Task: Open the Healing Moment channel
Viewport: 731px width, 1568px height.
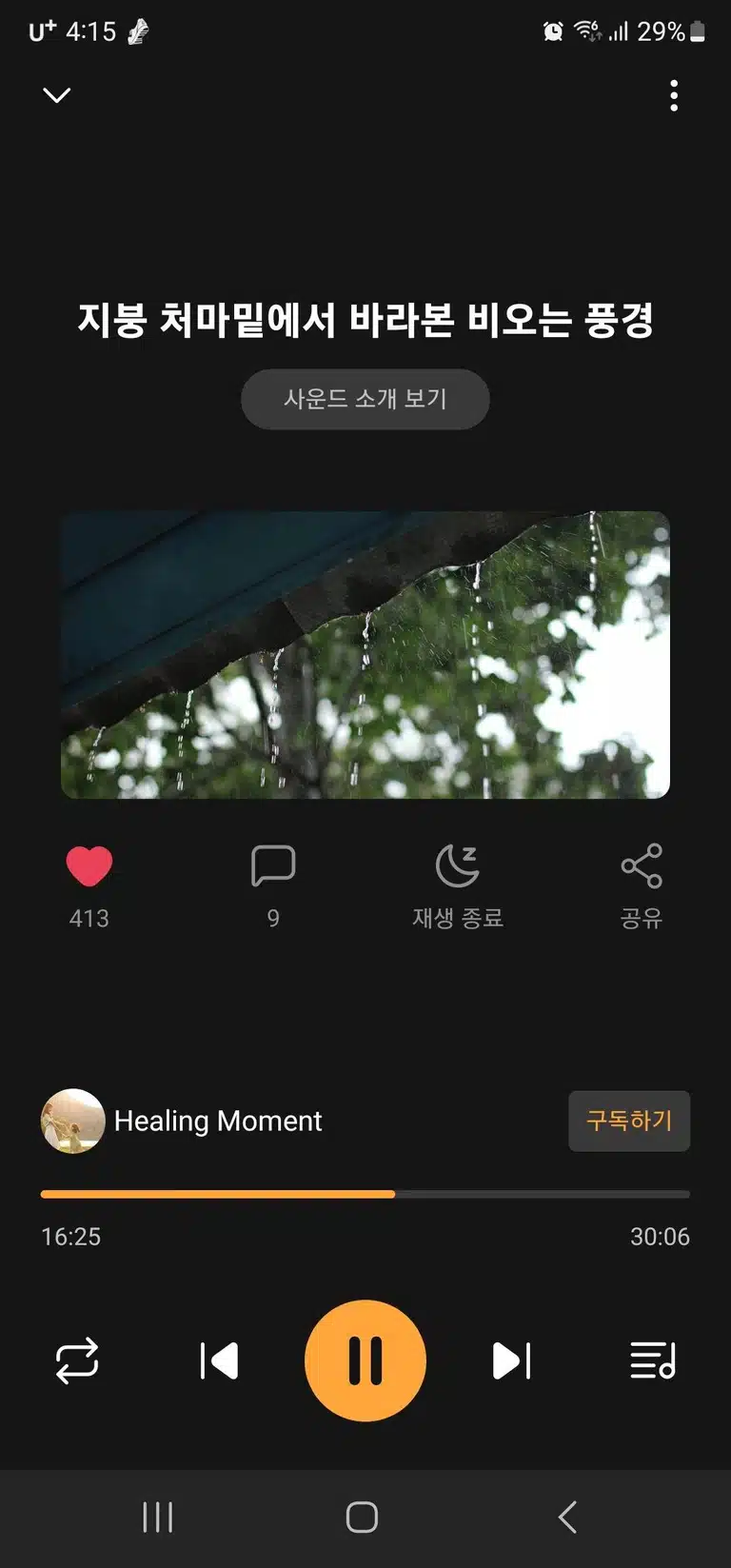Action: pos(181,1121)
